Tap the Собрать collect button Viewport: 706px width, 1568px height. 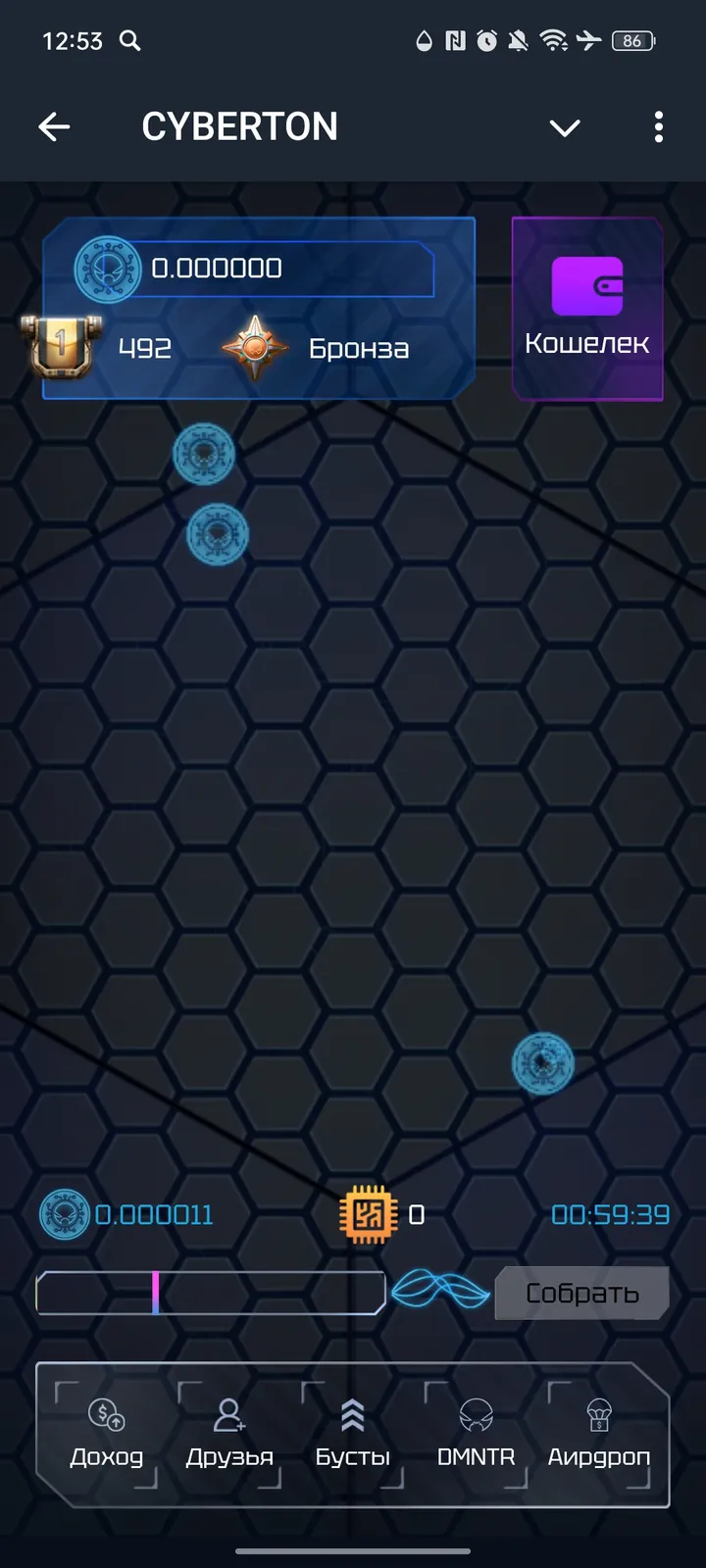(x=581, y=1293)
